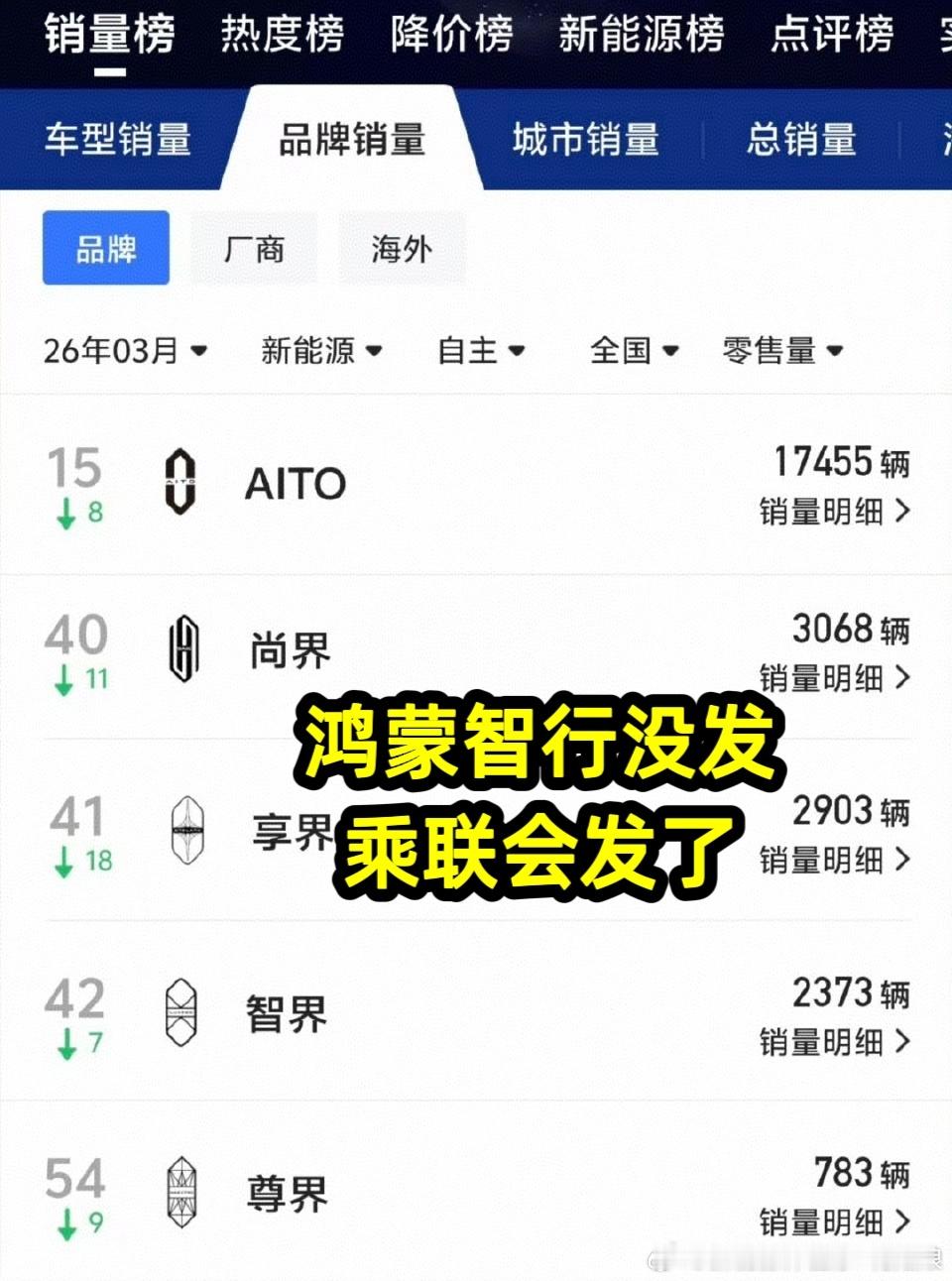952x1281 pixels.
Task: Select the 智界 brand logo icon
Action: coord(182,1013)
